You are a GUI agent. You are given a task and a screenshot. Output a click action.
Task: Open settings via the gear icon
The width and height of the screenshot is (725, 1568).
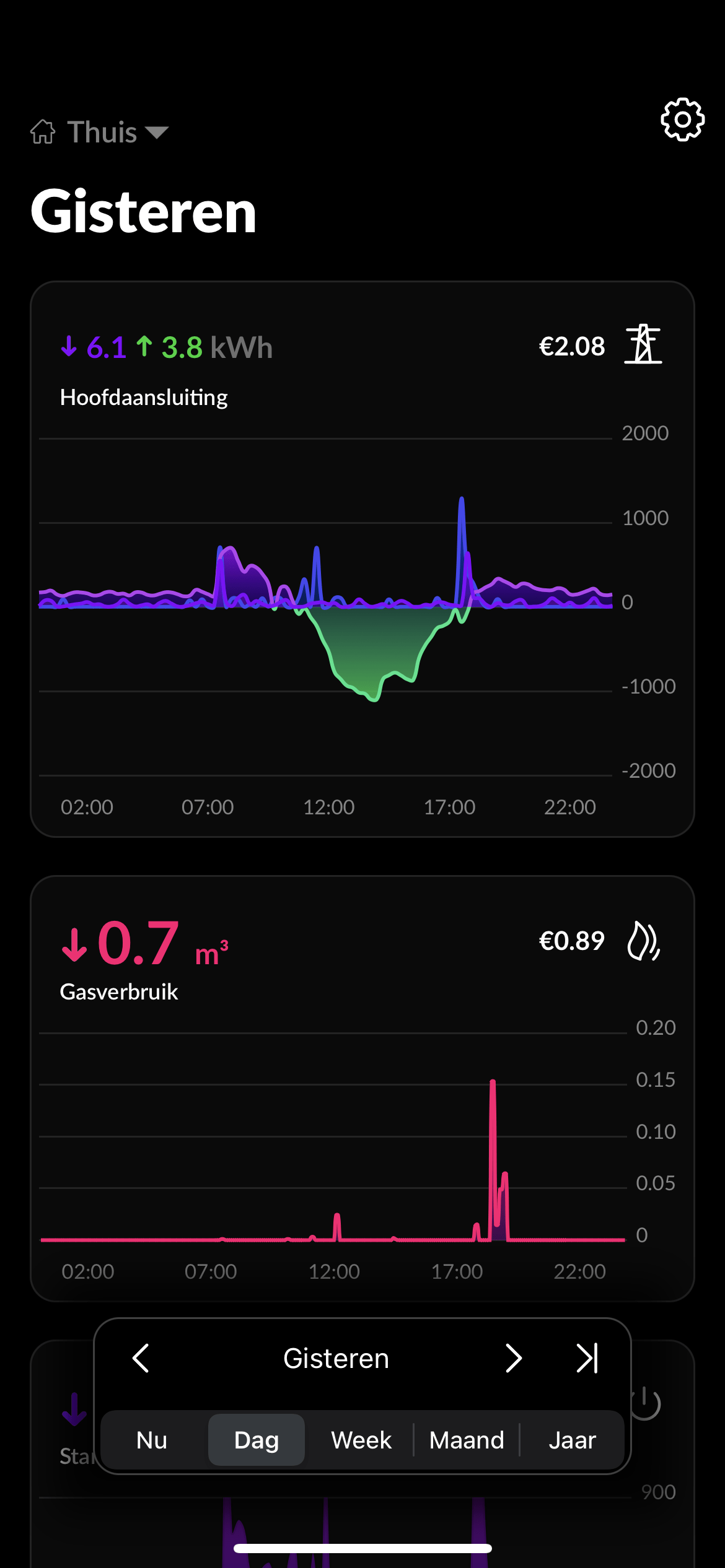682,120
